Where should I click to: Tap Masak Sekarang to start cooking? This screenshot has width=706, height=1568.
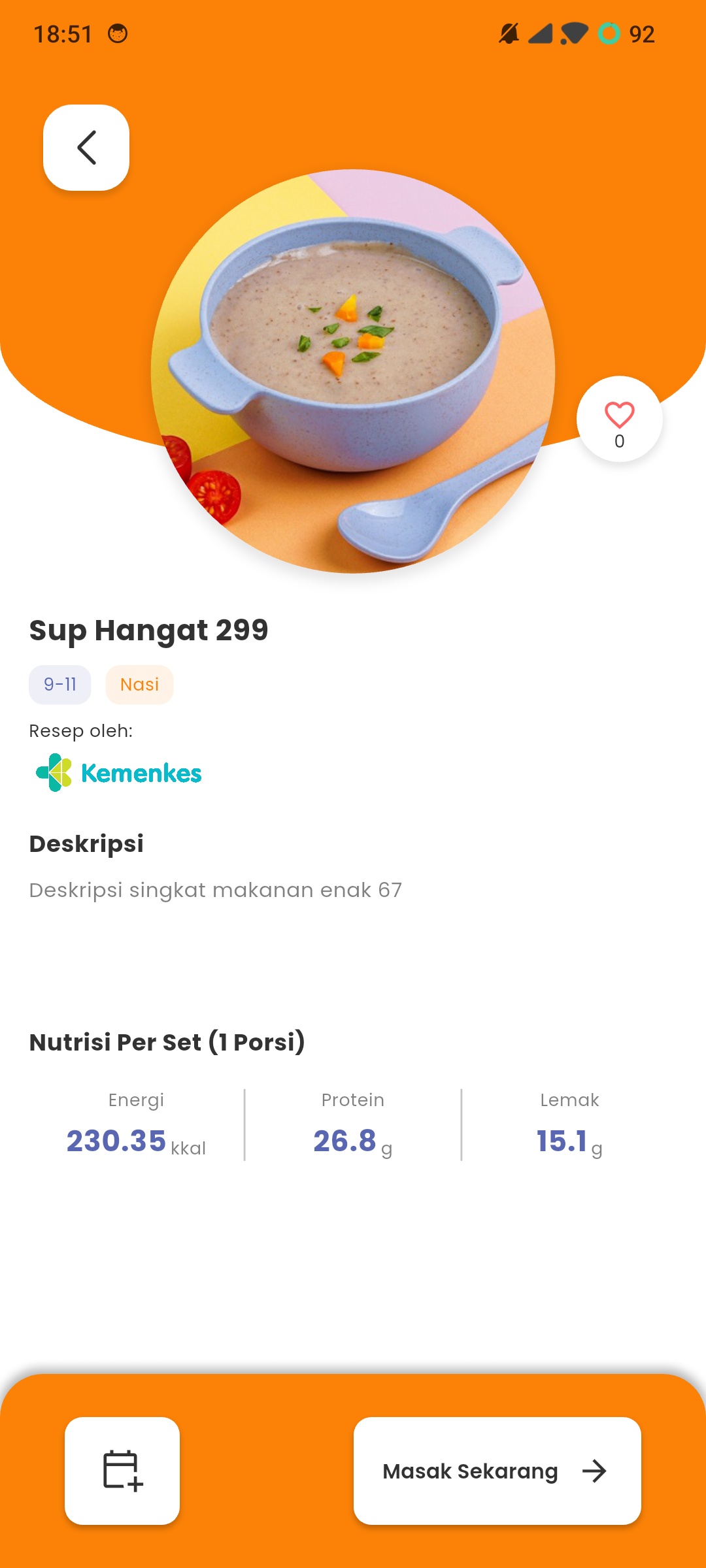click(x=497, y=1471)
